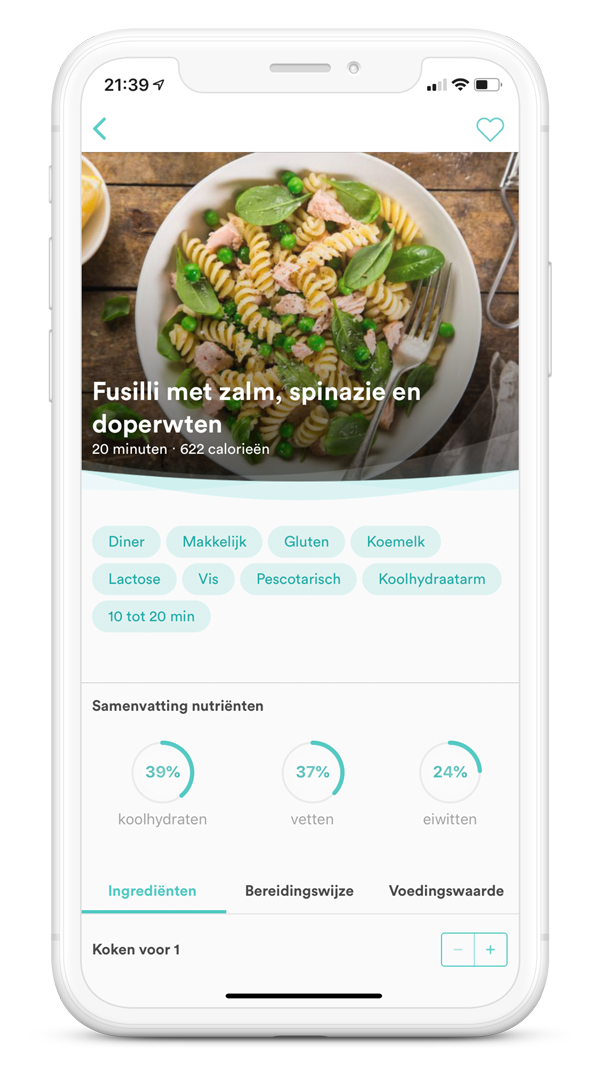Tap the Makkelijk tag
Screen dimensions: 600x1065
[x=214, y=542]
